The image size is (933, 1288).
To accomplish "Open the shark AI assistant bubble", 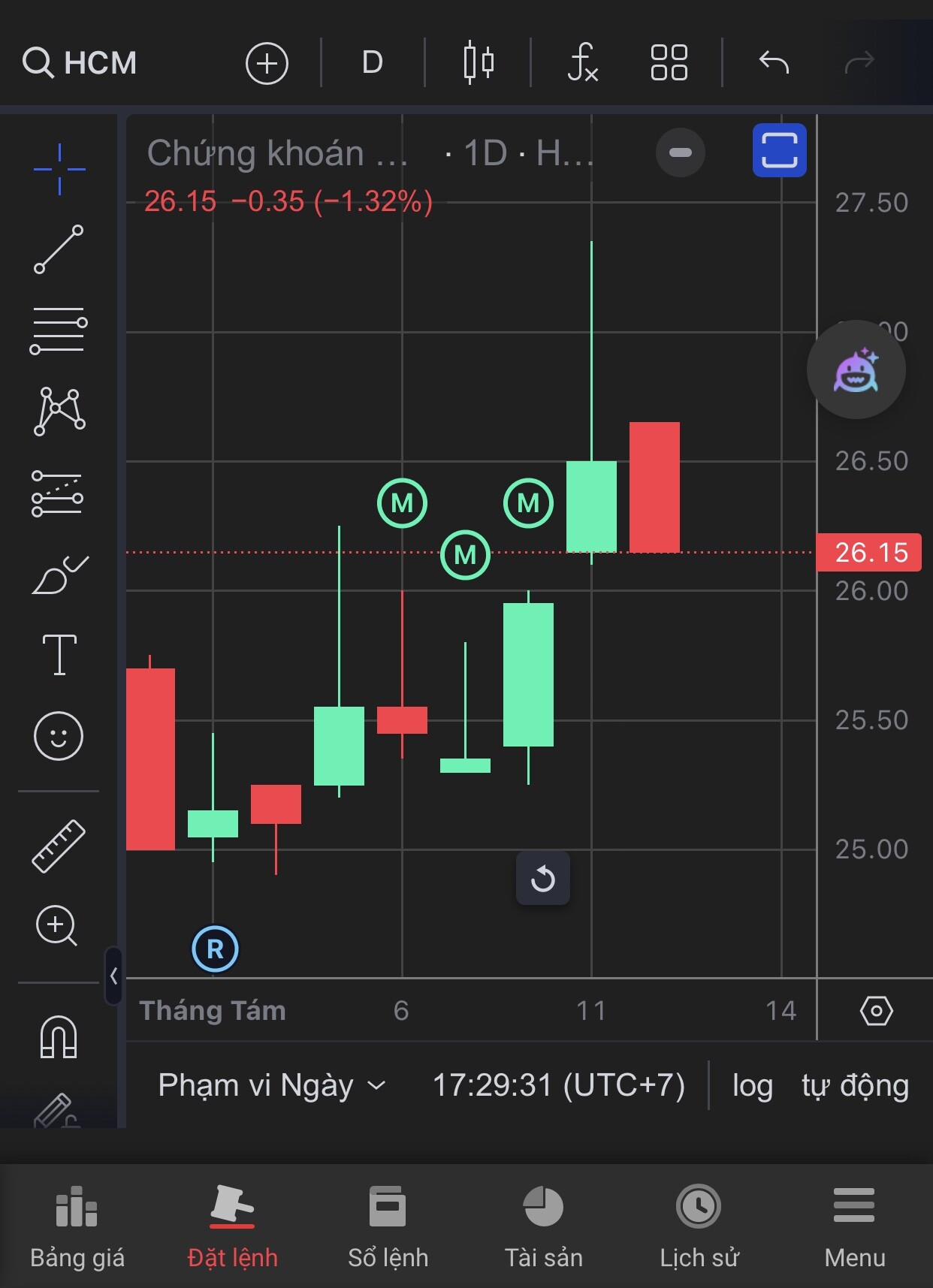I will click(856, 370).
